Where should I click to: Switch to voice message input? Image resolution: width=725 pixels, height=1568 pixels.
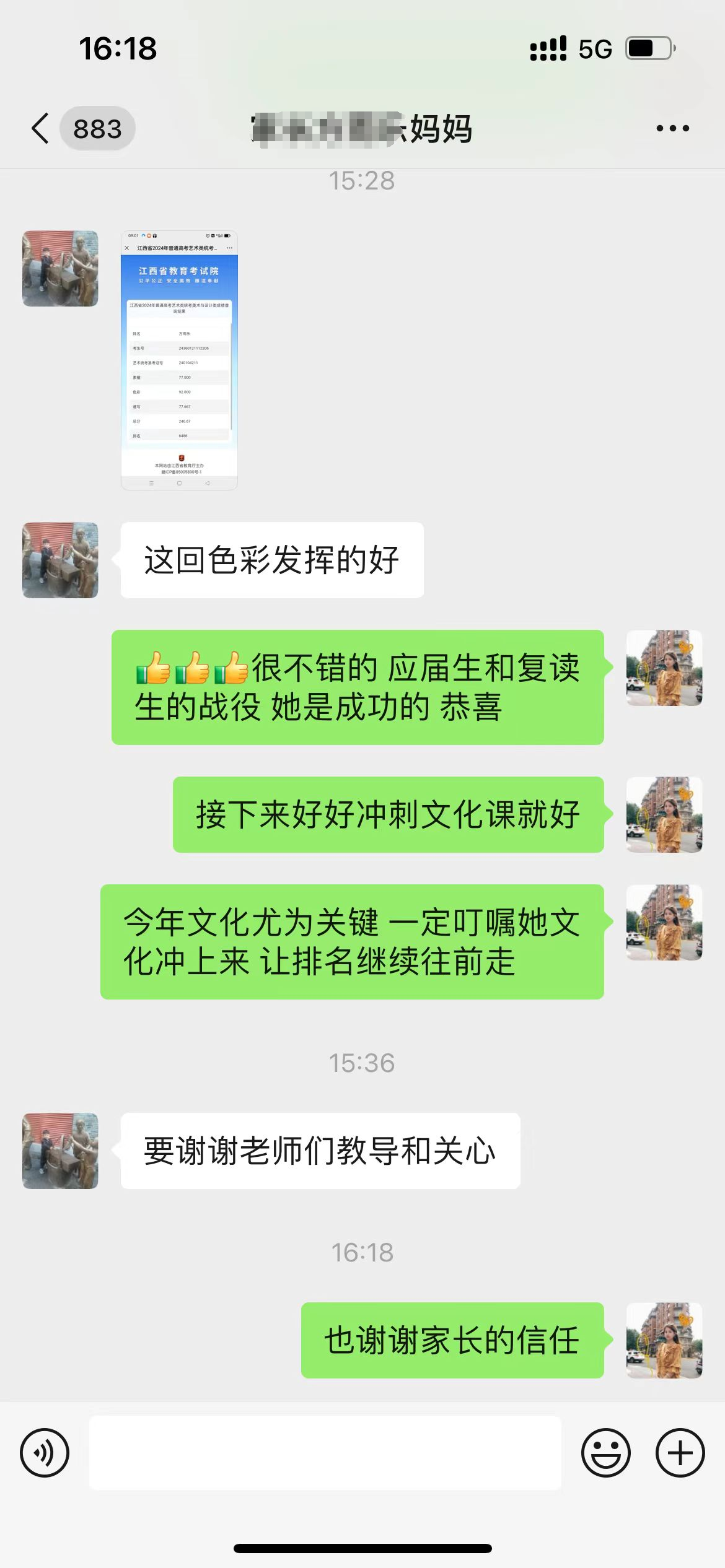(45, 1452)
